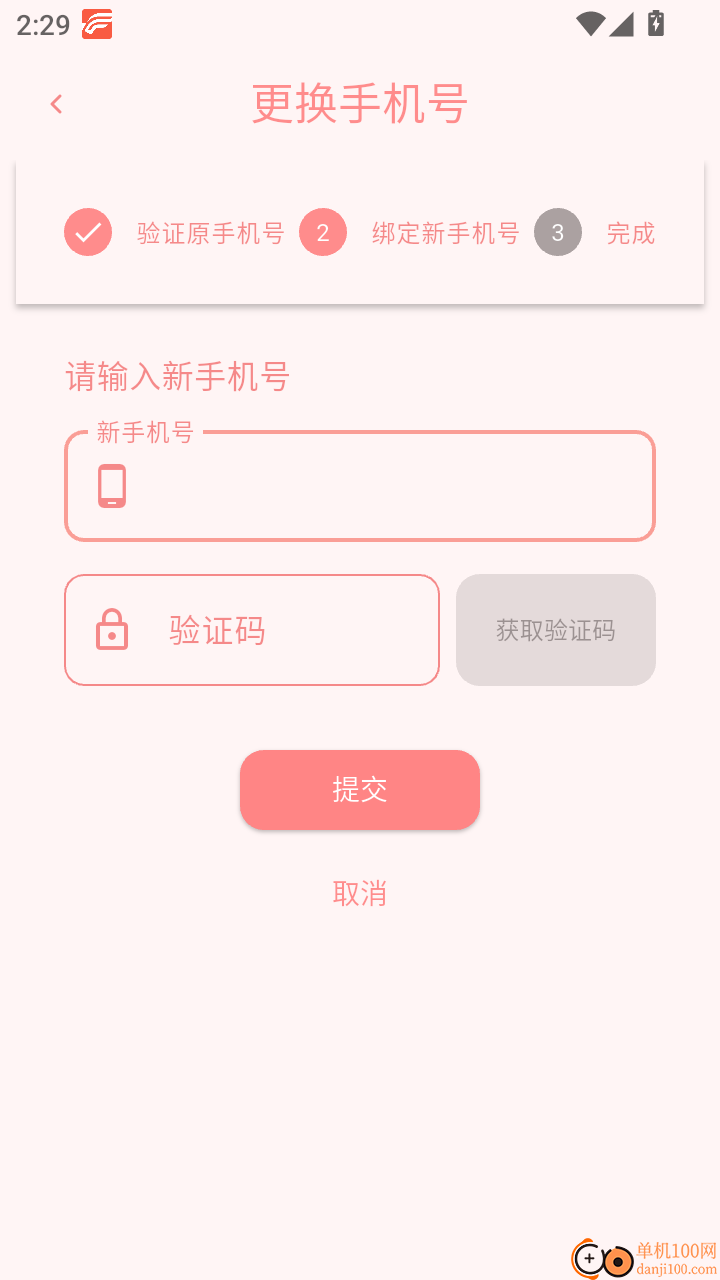Tap the lock icon beside 验证码

[111, 629]
